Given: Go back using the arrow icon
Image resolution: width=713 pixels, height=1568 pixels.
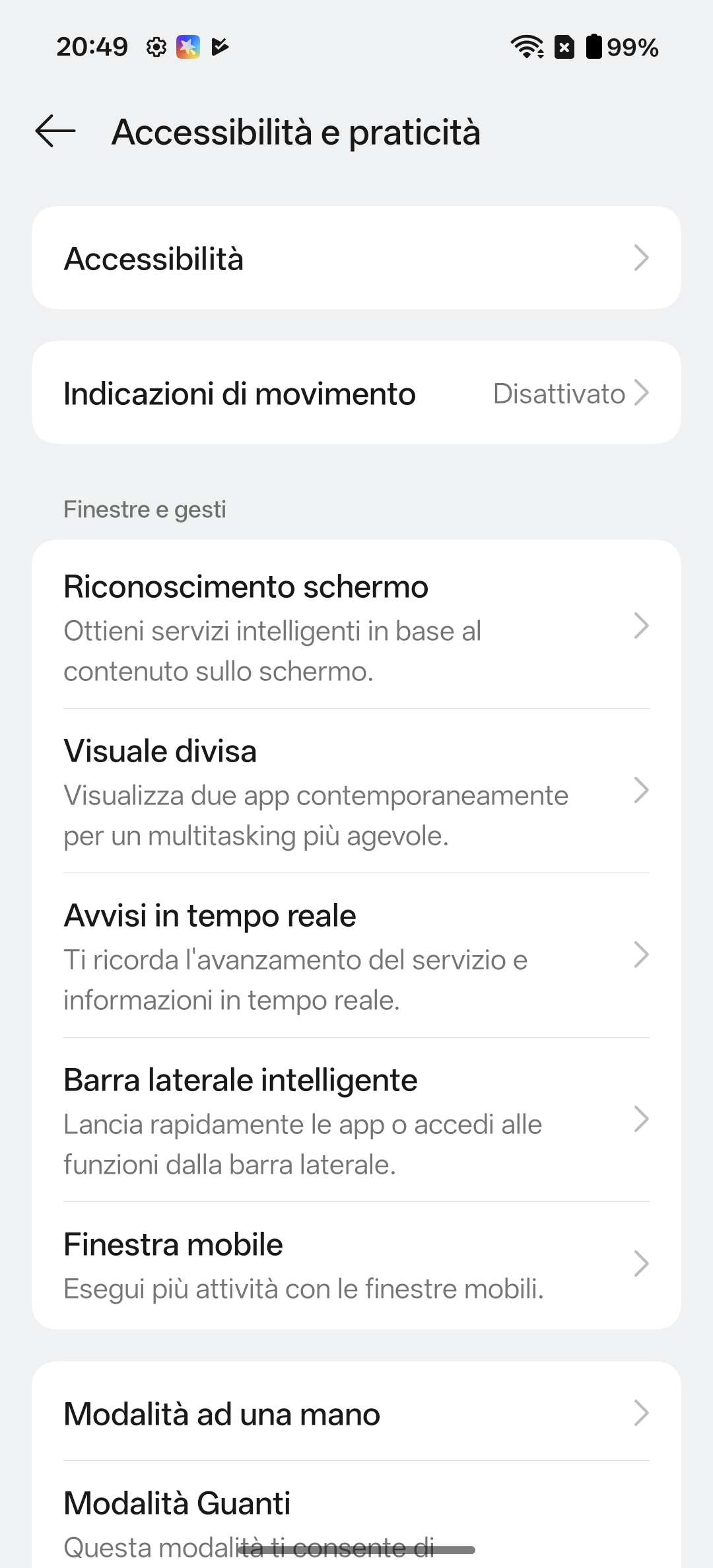Looking at the screenshot, I should coord(55,131).
